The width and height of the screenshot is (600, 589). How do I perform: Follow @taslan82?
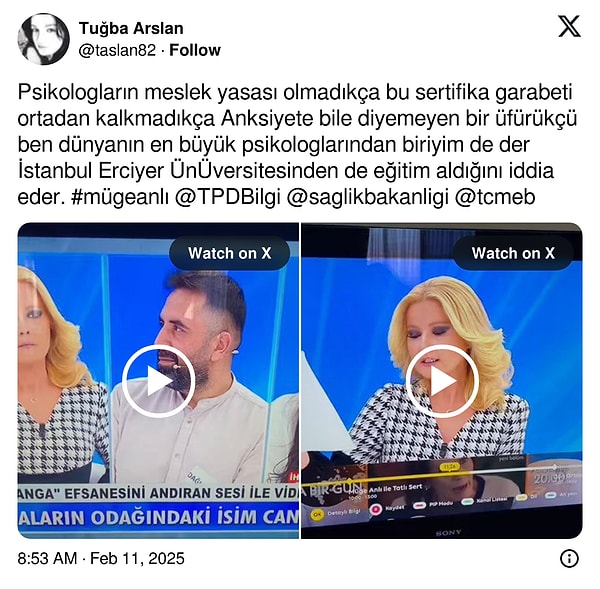(x=195, y=50)
